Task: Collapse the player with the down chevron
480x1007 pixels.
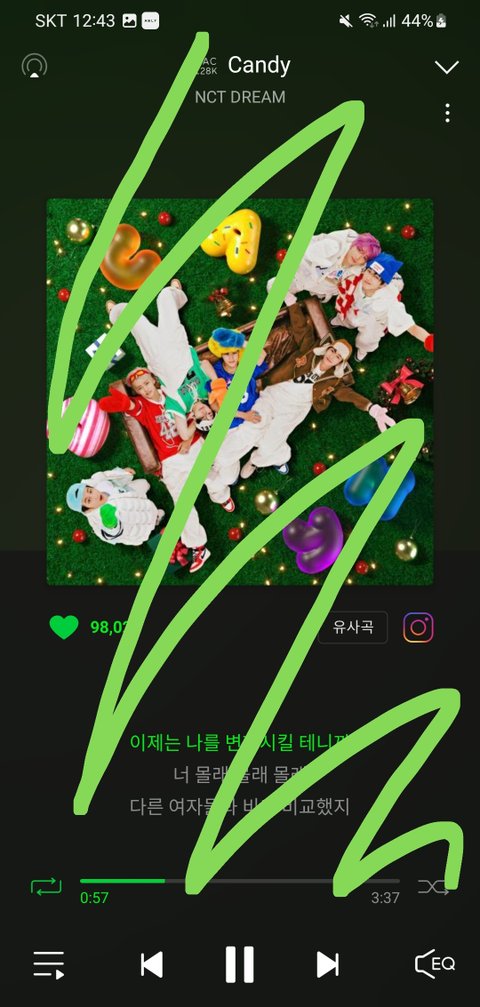Action: tap(447, 67)
